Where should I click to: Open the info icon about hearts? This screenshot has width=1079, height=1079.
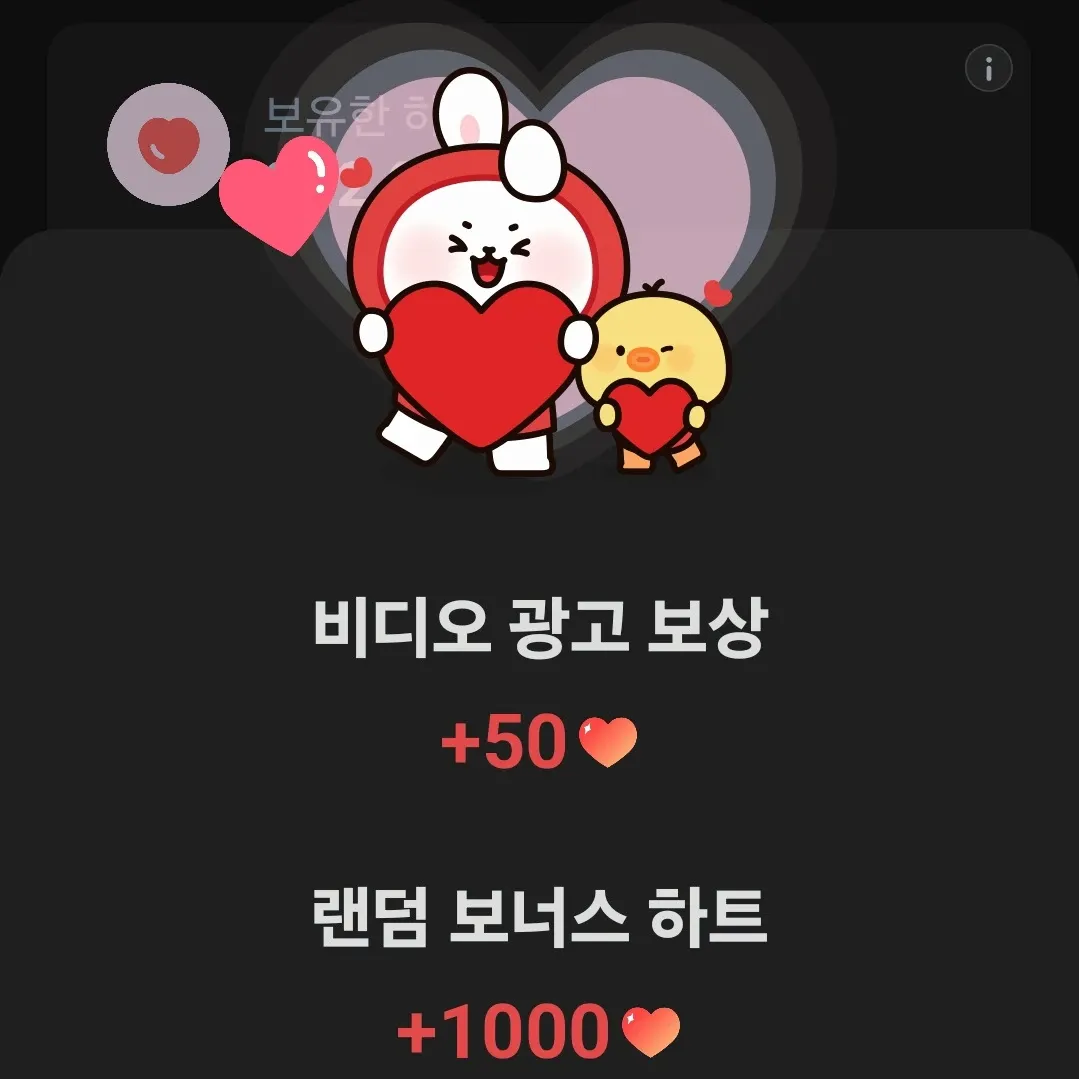(x=988, y=69)
